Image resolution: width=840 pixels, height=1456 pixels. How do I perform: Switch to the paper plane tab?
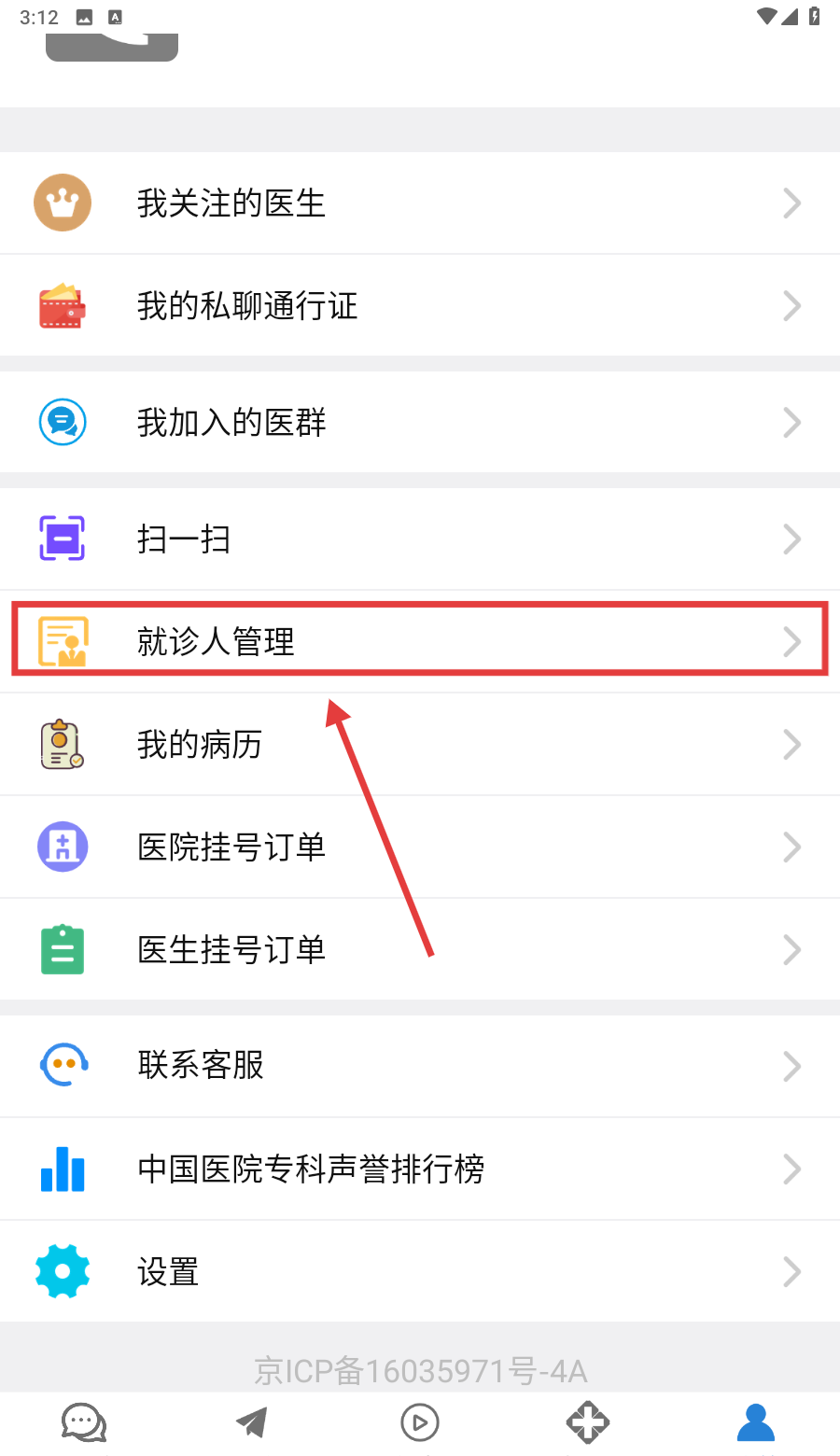(x=252, y=1423)
